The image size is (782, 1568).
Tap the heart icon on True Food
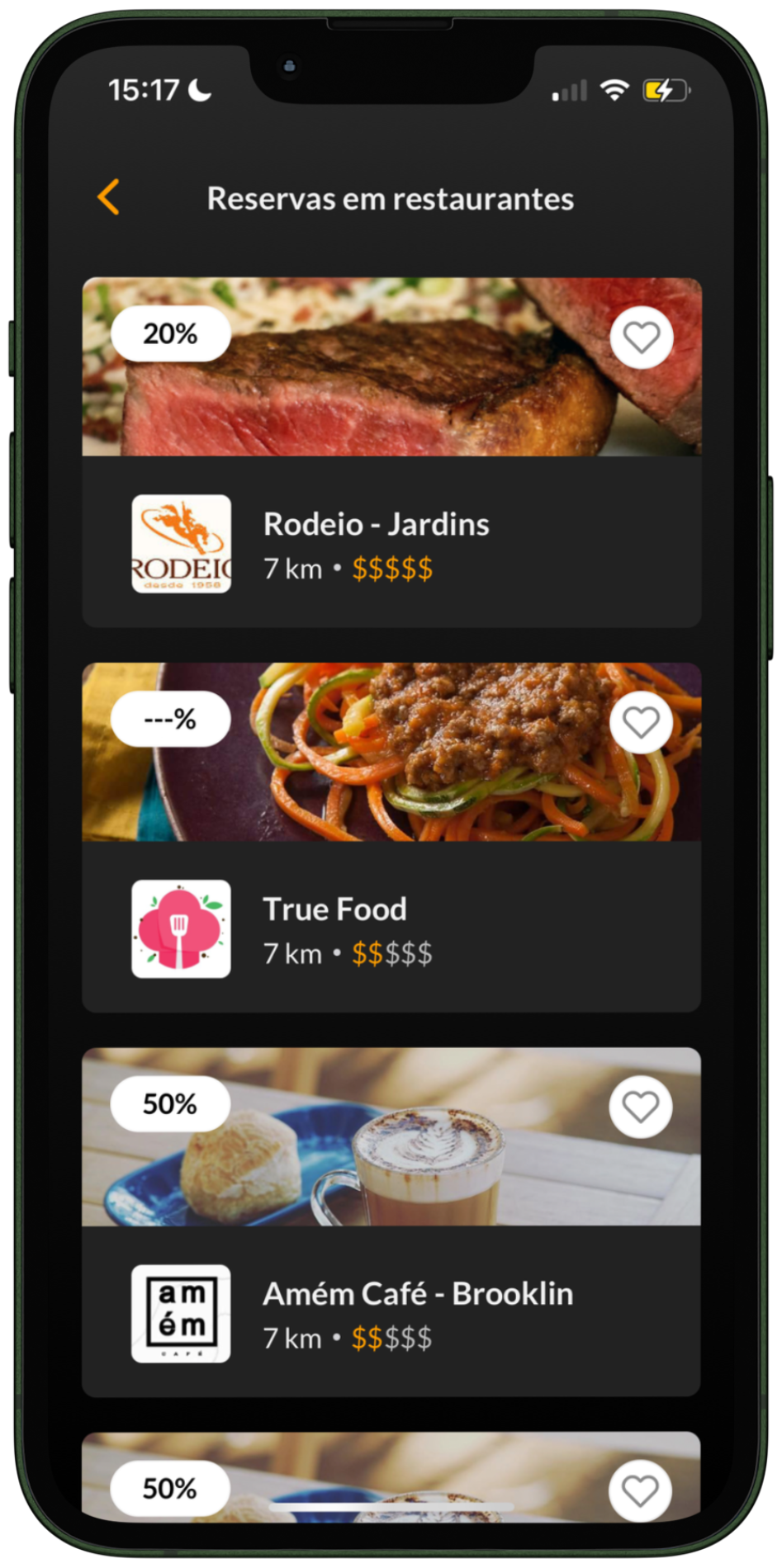coord(641,722)
